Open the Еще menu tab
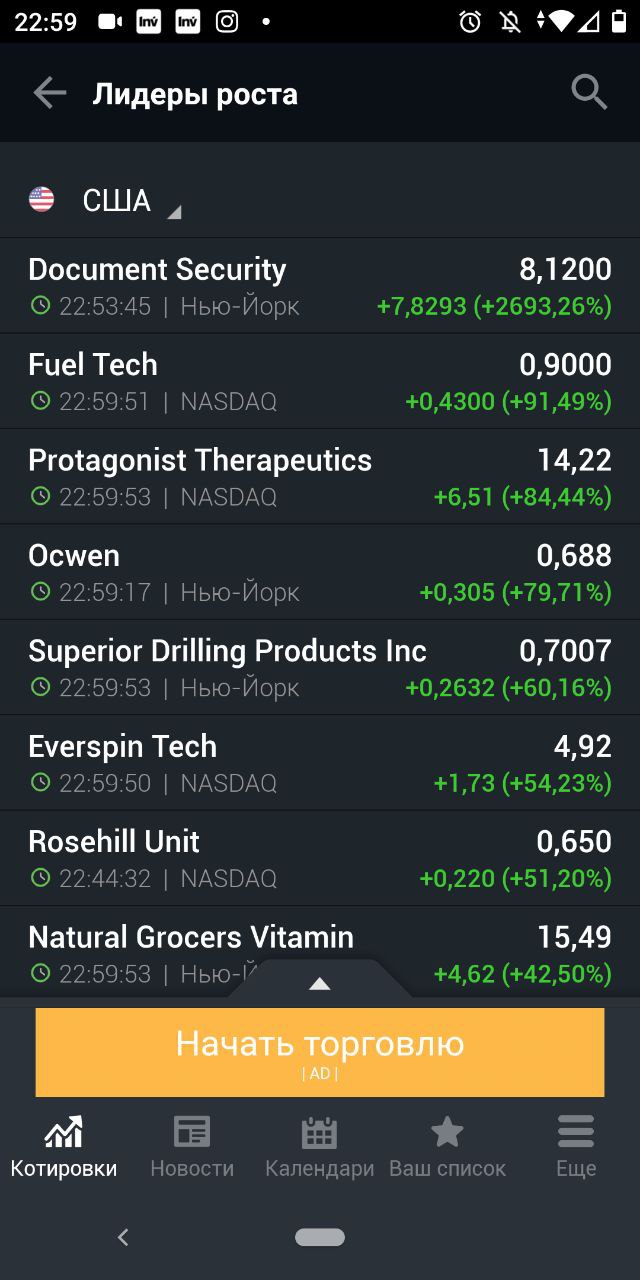The image size is (640, 1280). [x=576, y=1146]
